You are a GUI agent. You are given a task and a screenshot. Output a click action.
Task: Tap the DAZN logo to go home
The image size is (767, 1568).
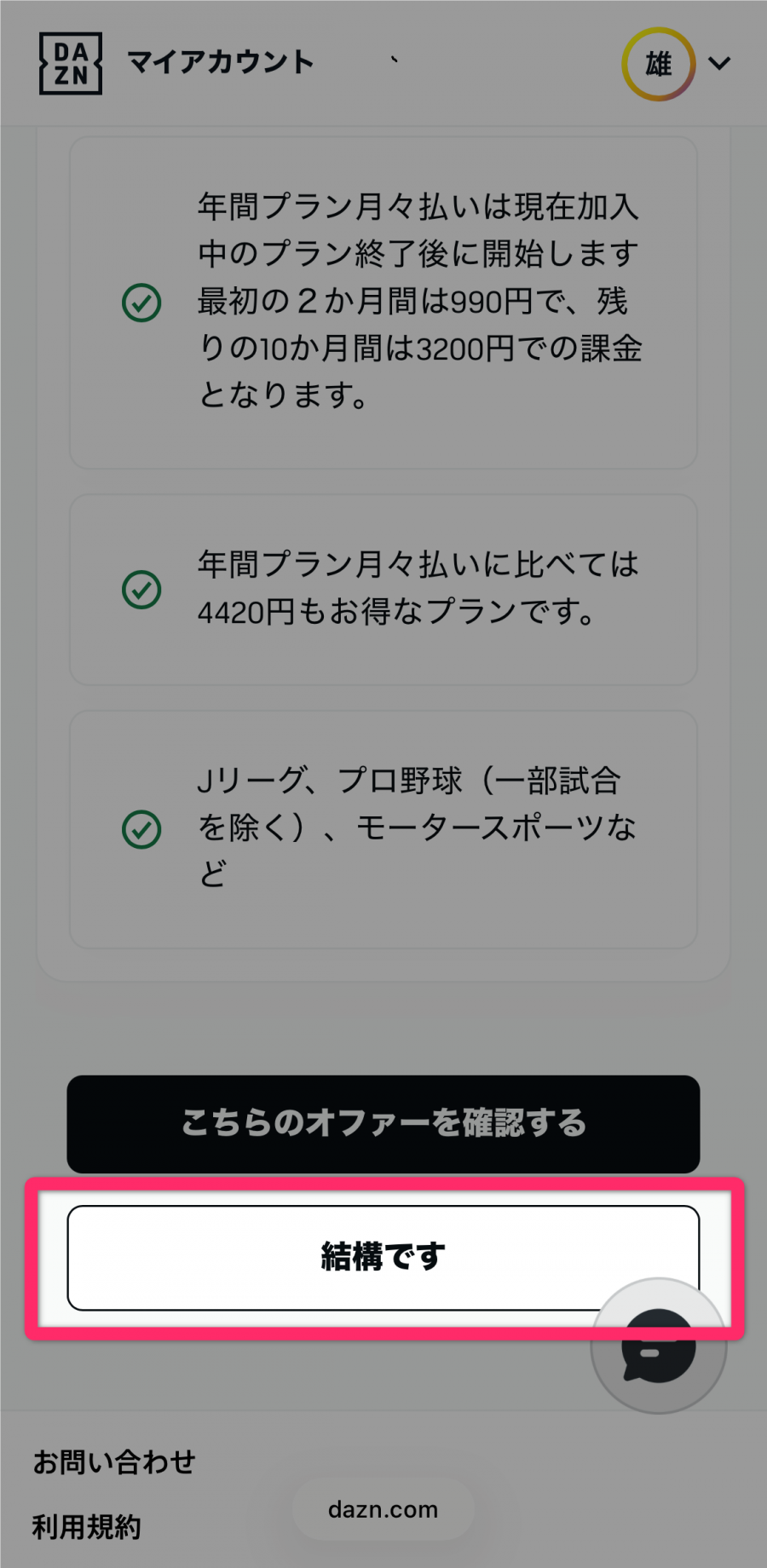[71, 64]
